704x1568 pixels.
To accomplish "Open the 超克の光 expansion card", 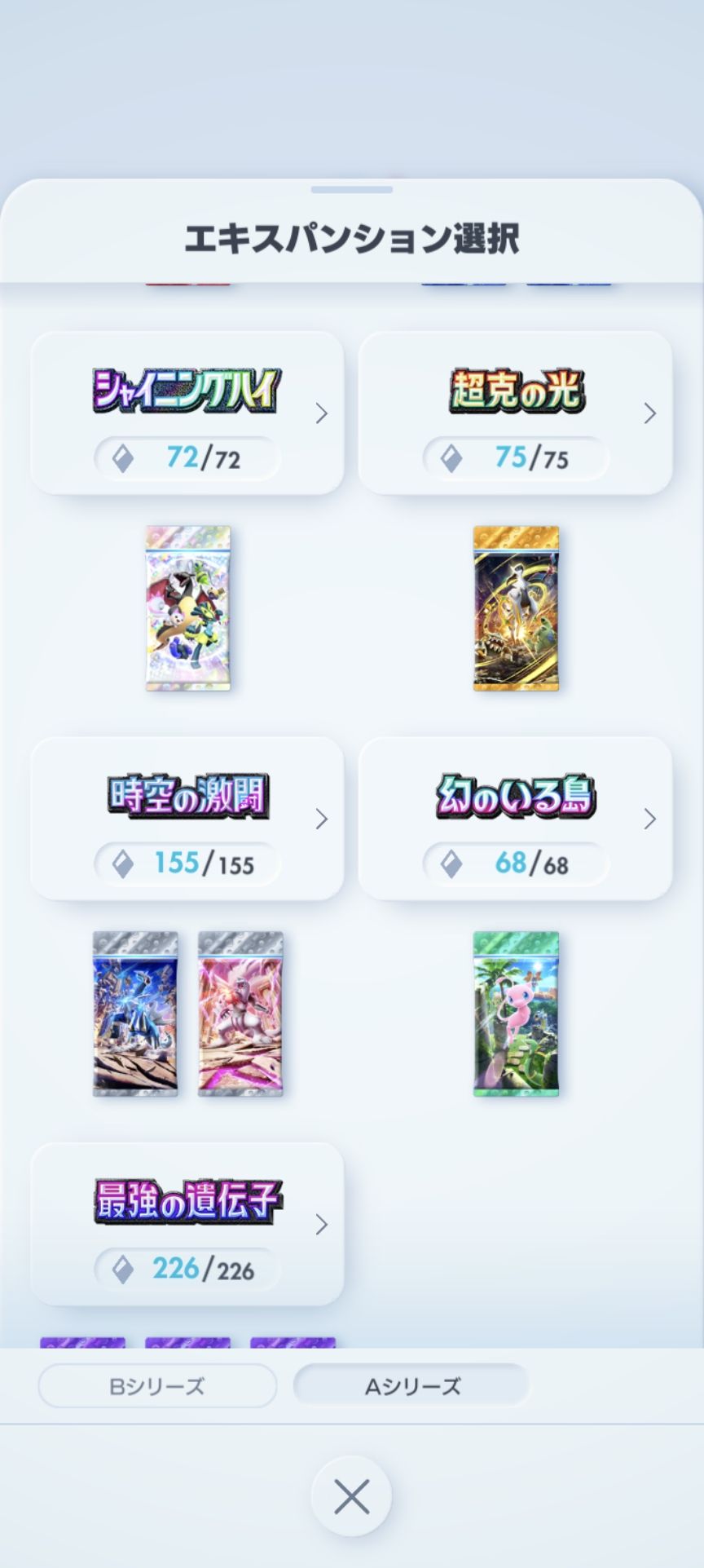I will [515, 413].
